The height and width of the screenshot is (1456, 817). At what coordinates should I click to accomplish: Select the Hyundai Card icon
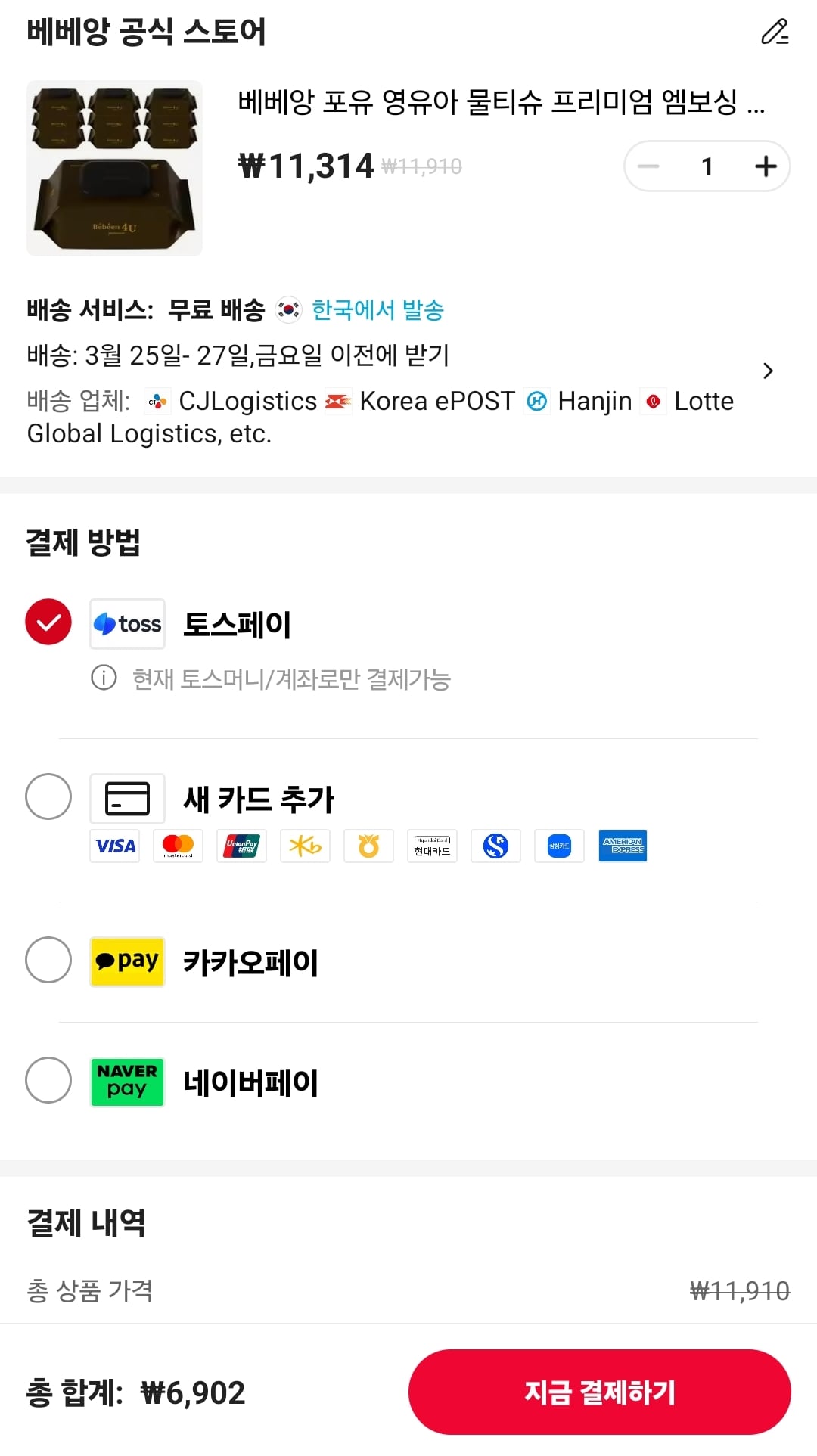click(x=432, y=846)
